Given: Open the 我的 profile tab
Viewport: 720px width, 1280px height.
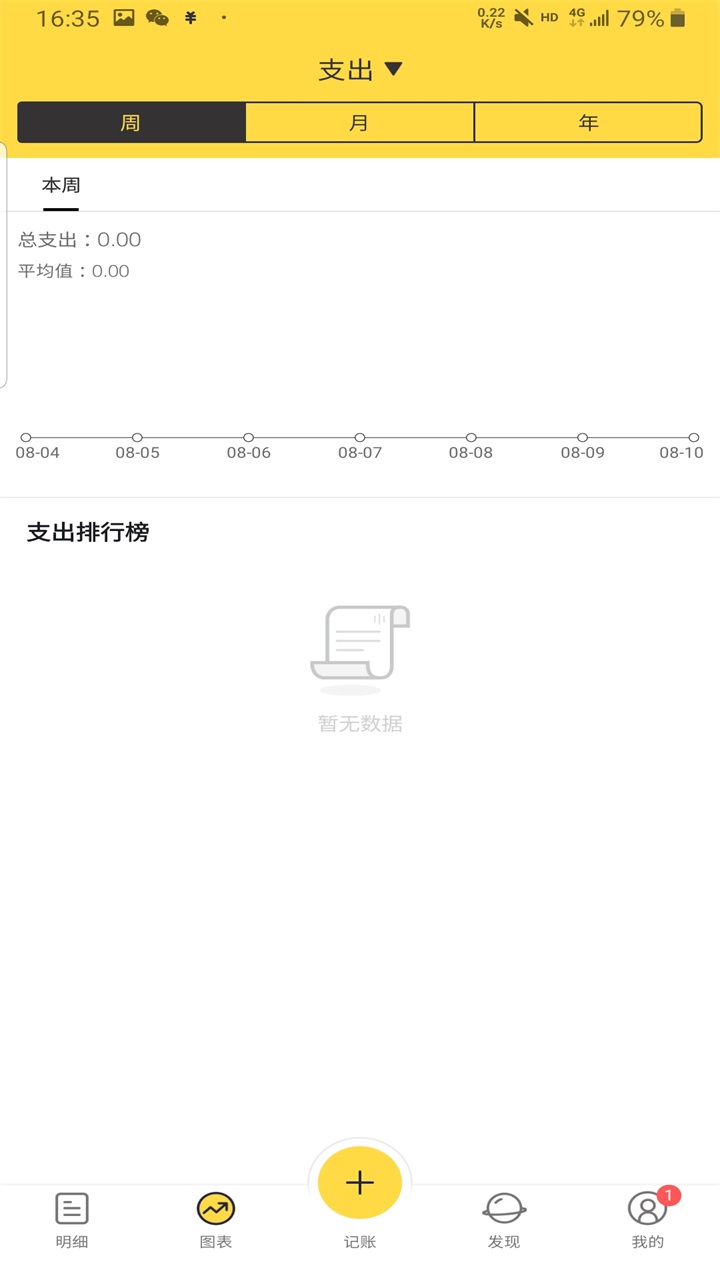Looking at the screenshot, I should click(x=648, y=1220).
